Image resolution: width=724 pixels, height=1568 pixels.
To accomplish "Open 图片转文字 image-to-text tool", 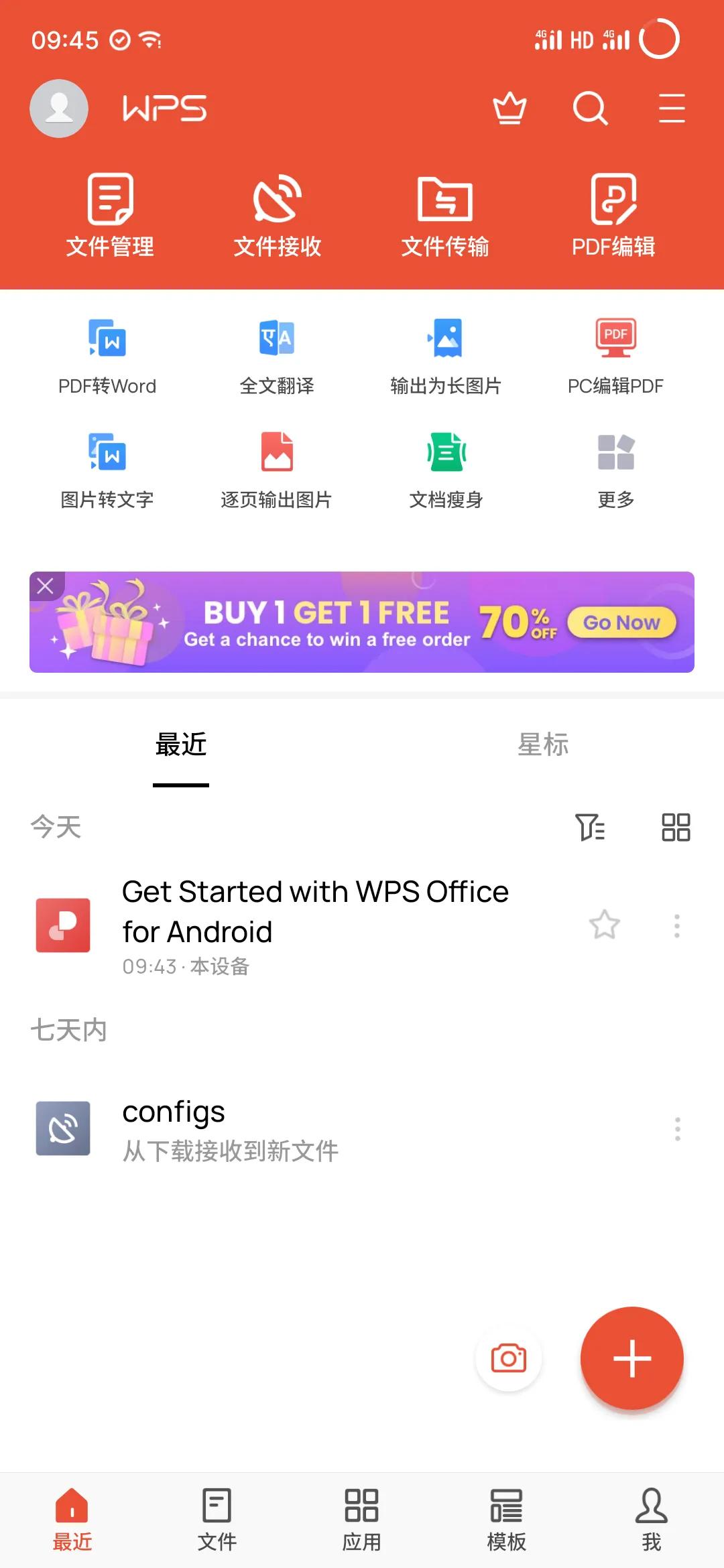I will (x=107, y=469).
